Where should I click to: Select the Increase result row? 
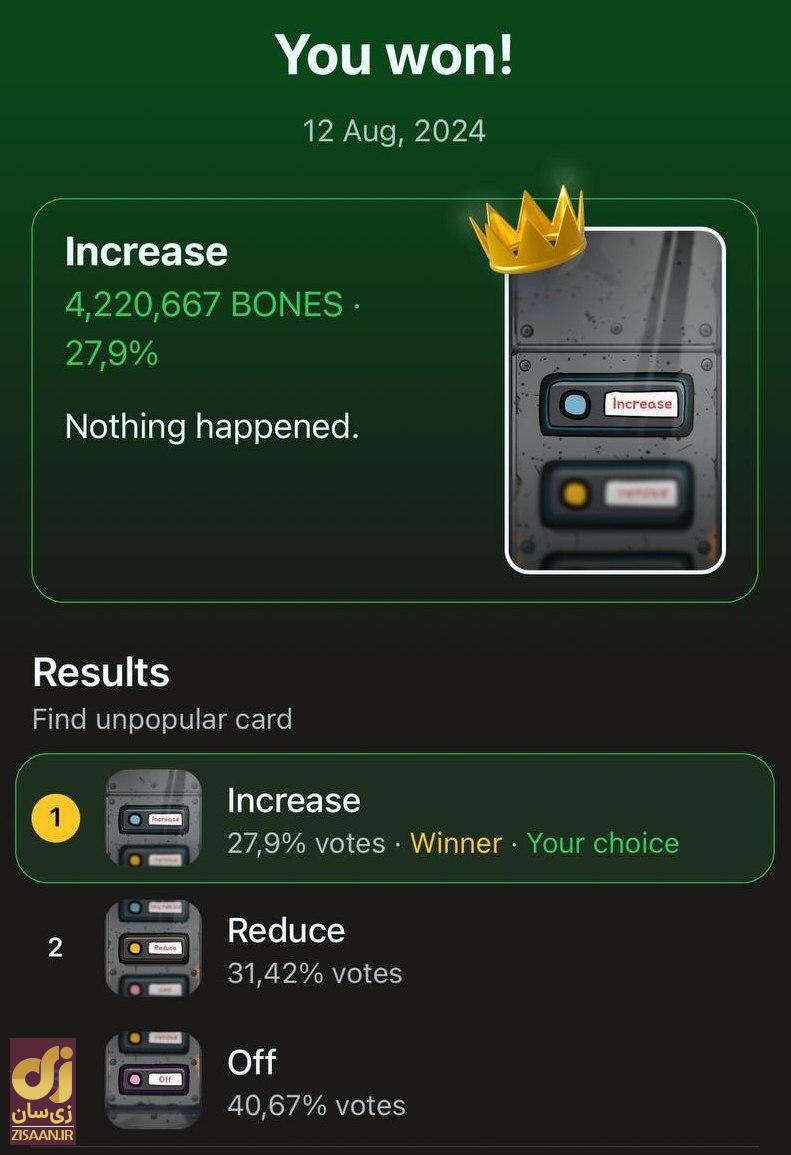(394, 819)
